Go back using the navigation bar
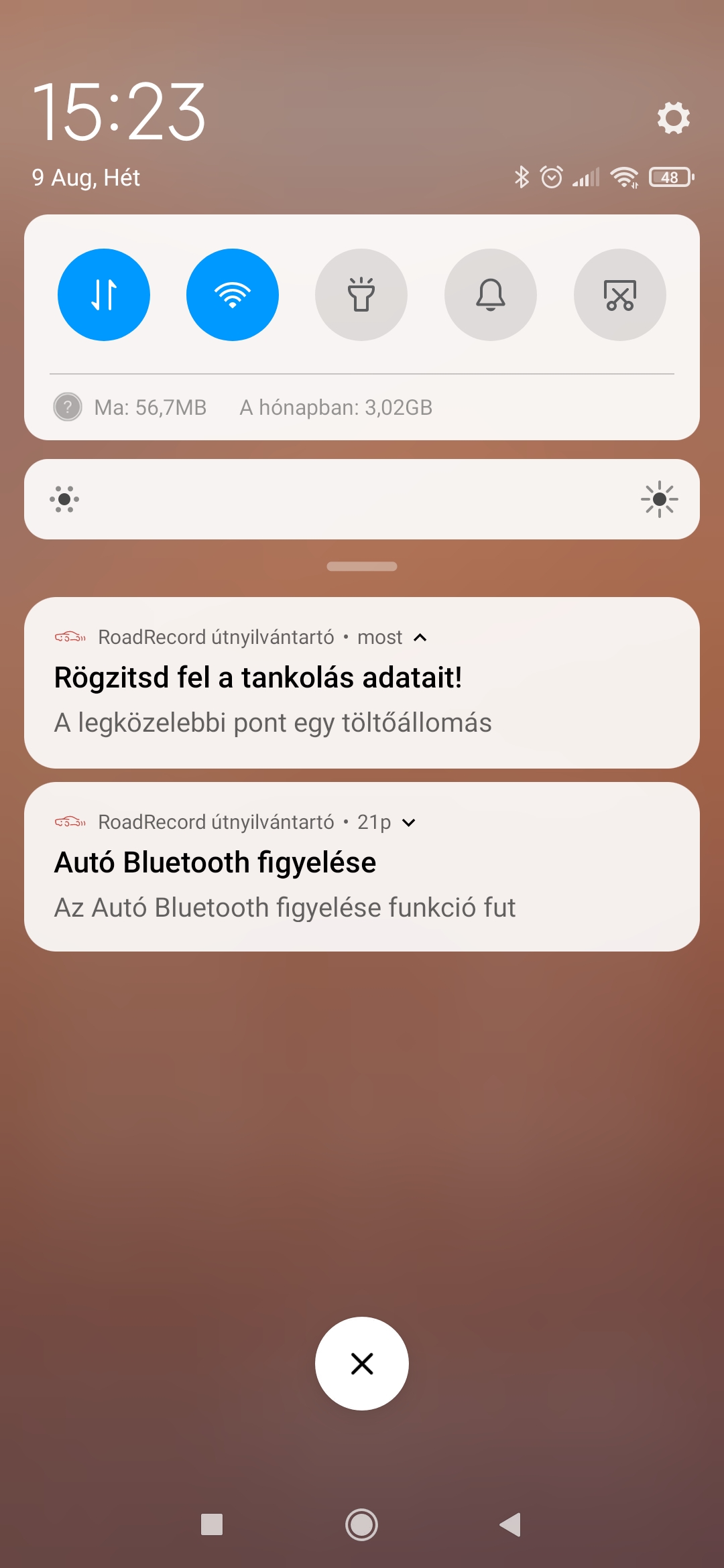Image resolution: width=724 pixels, height=1568 pixels. coord(510,1525)
